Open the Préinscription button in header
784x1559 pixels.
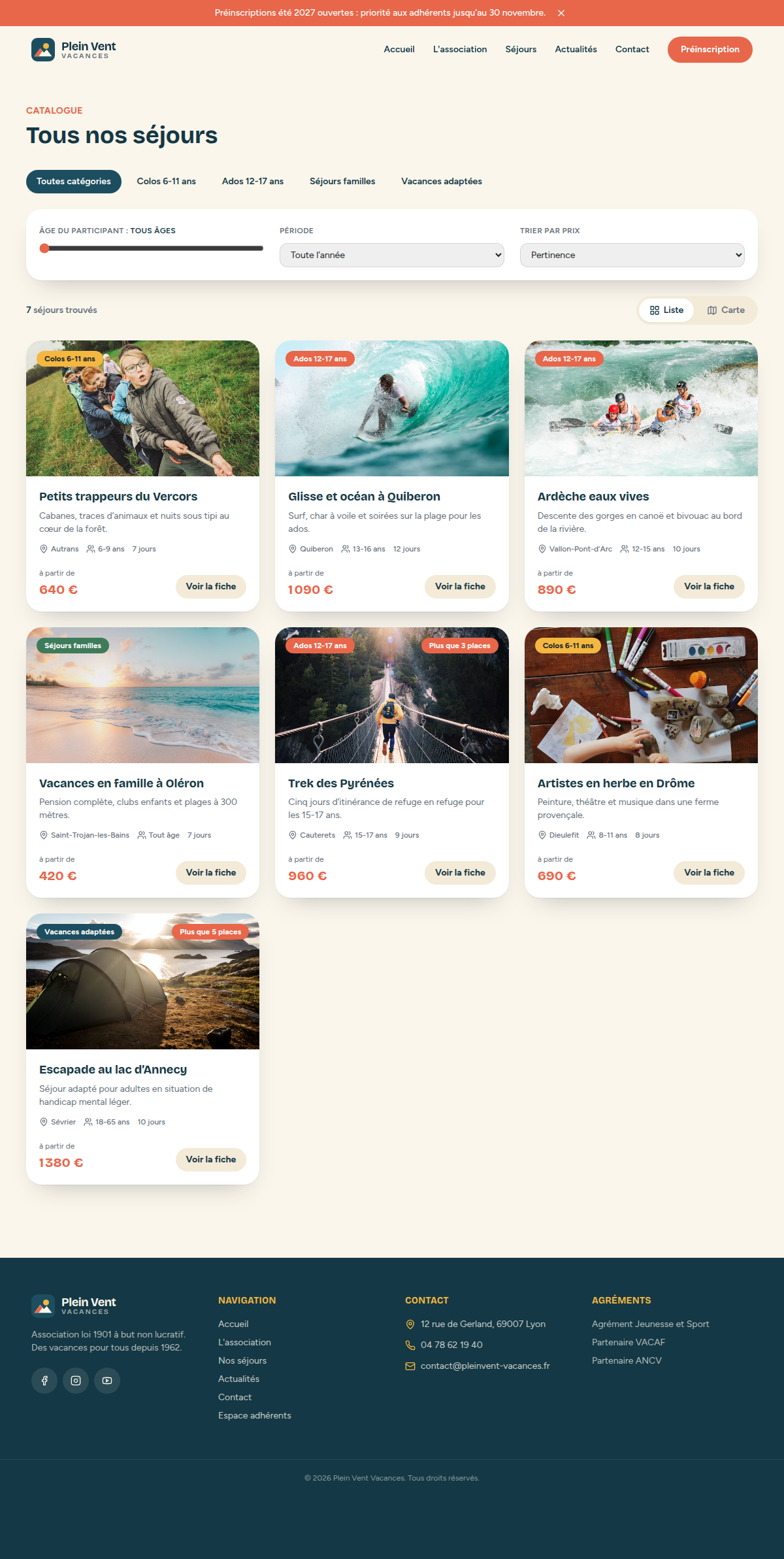point(710,50)
